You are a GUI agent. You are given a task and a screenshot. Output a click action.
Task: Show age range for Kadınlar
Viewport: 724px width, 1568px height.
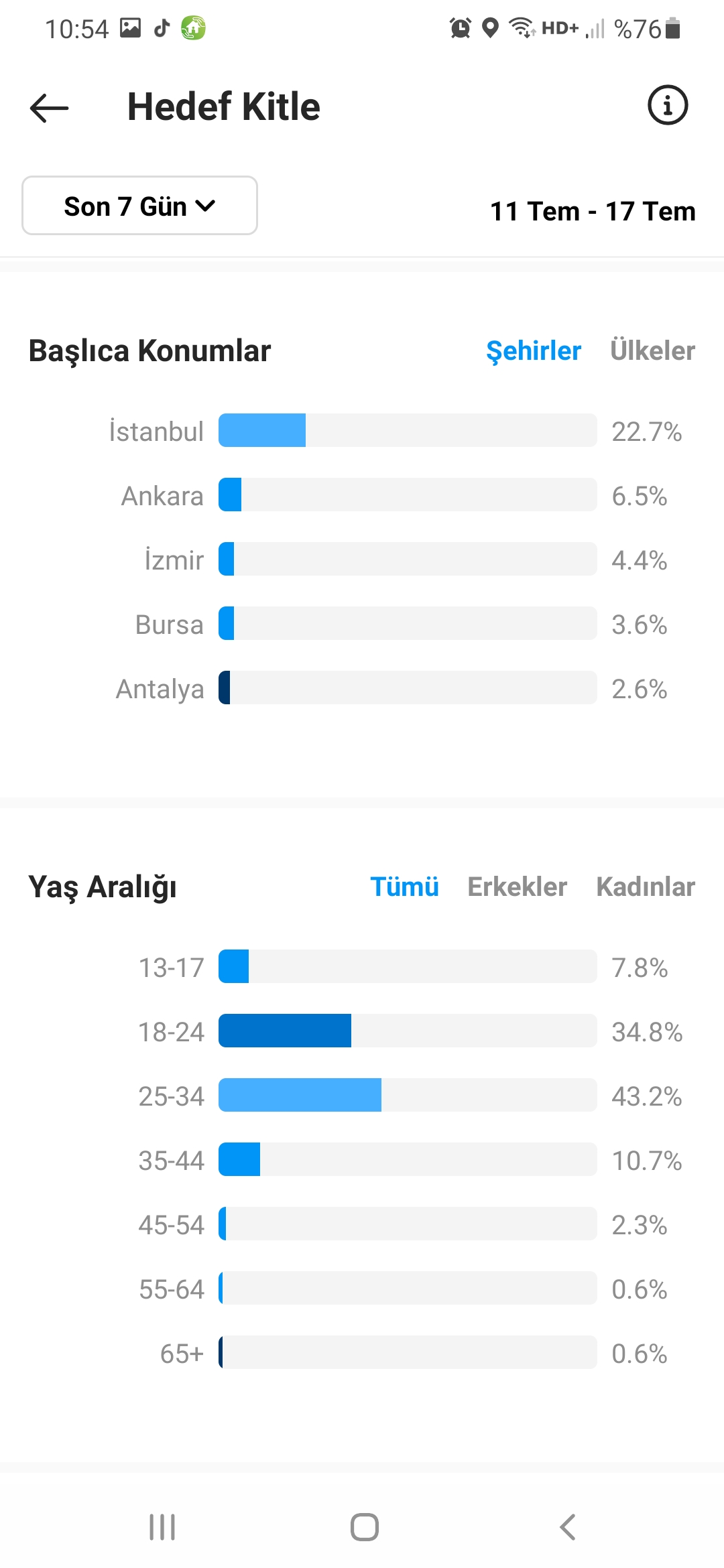pos(646,887)
